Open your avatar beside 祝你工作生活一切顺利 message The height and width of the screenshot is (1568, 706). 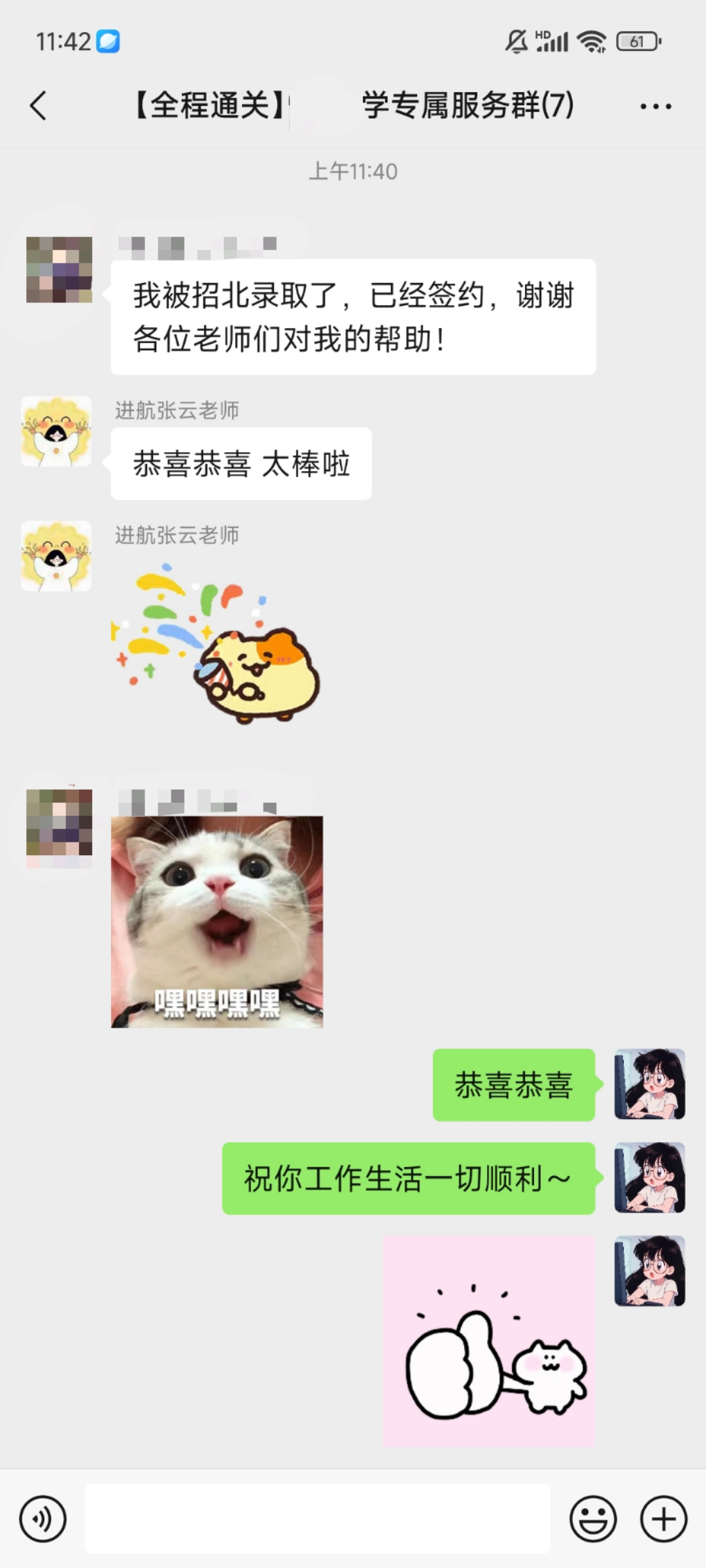click(650, 1178)
